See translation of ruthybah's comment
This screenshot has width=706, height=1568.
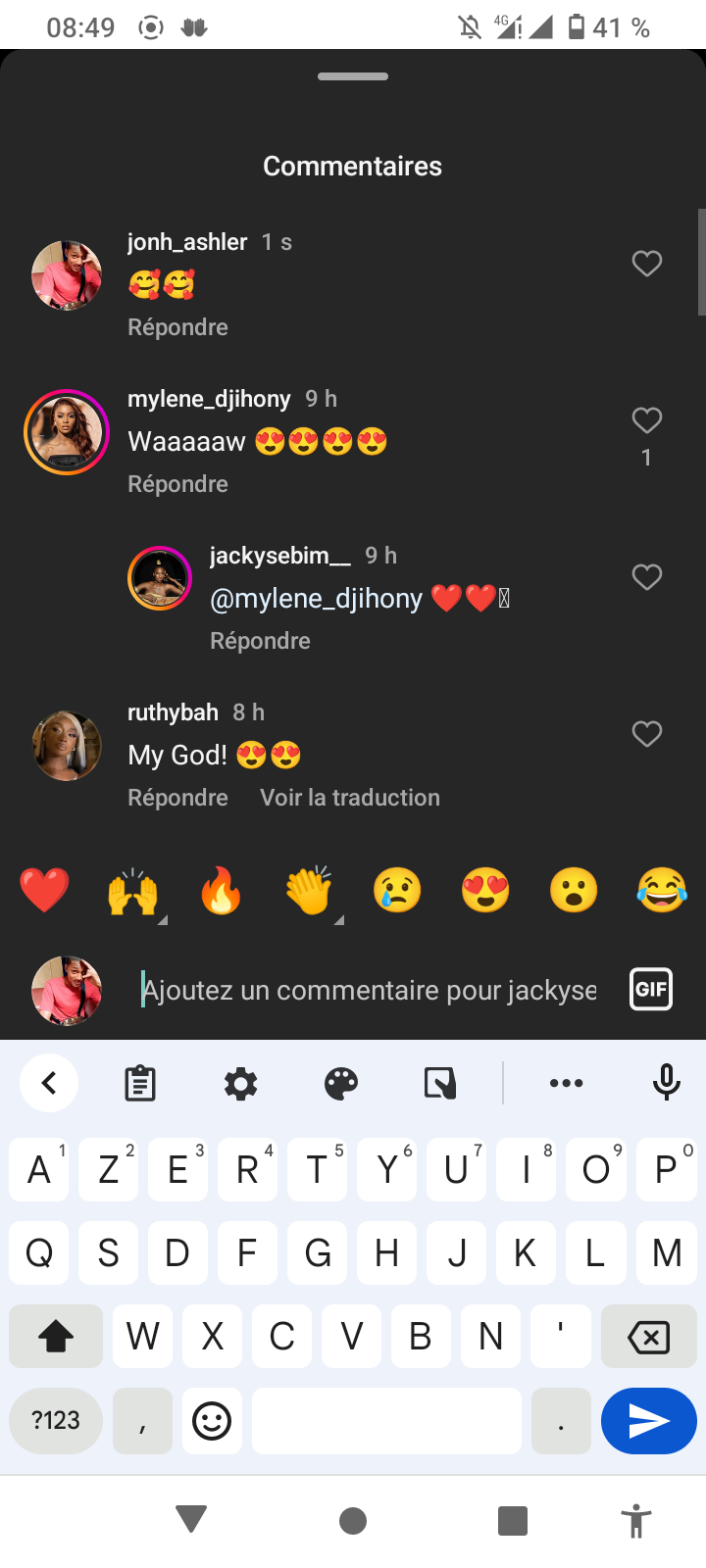[x=350, y=798]
